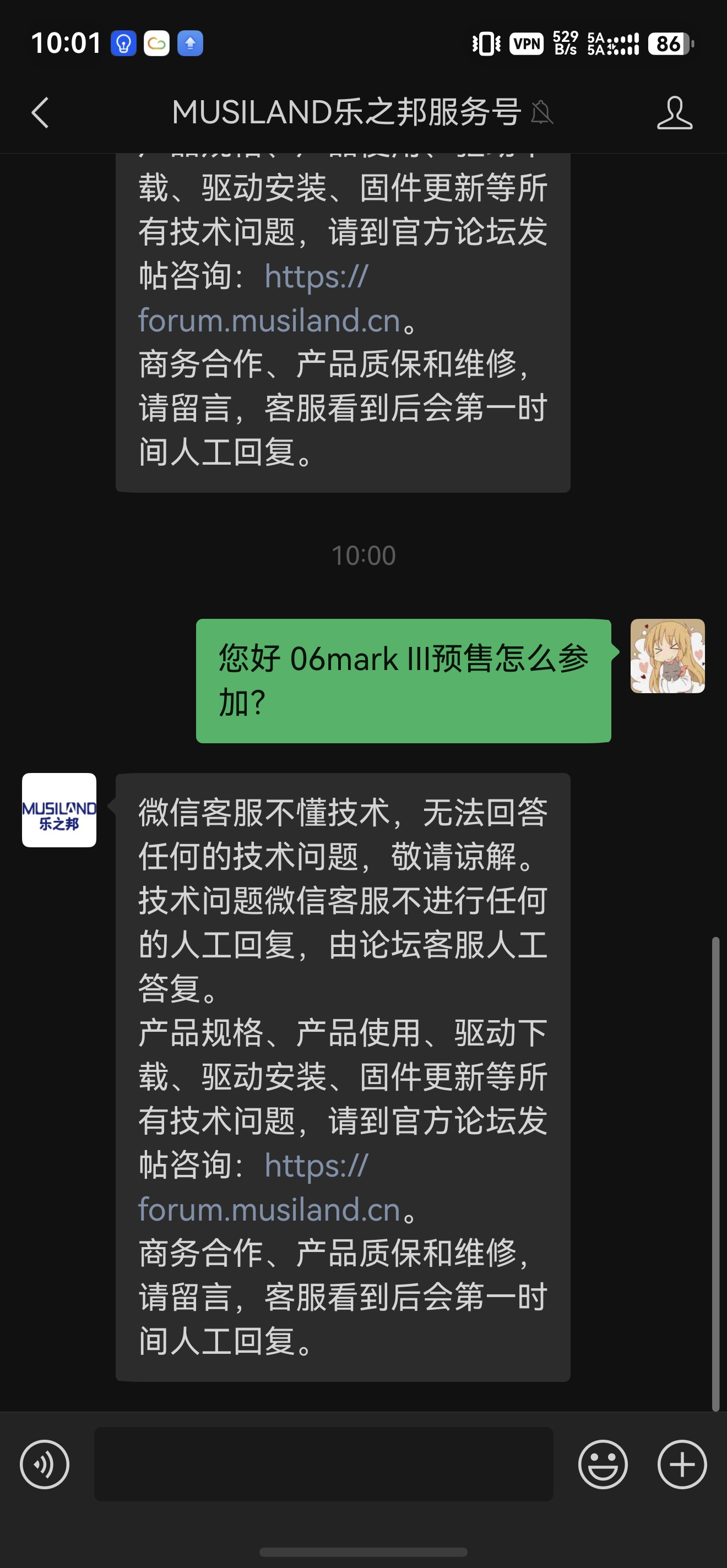The width and height of the screenshot is (727, 1568).
Task: Tap the clock showing 10:01 in the status bar
Action: coord(67,42)
